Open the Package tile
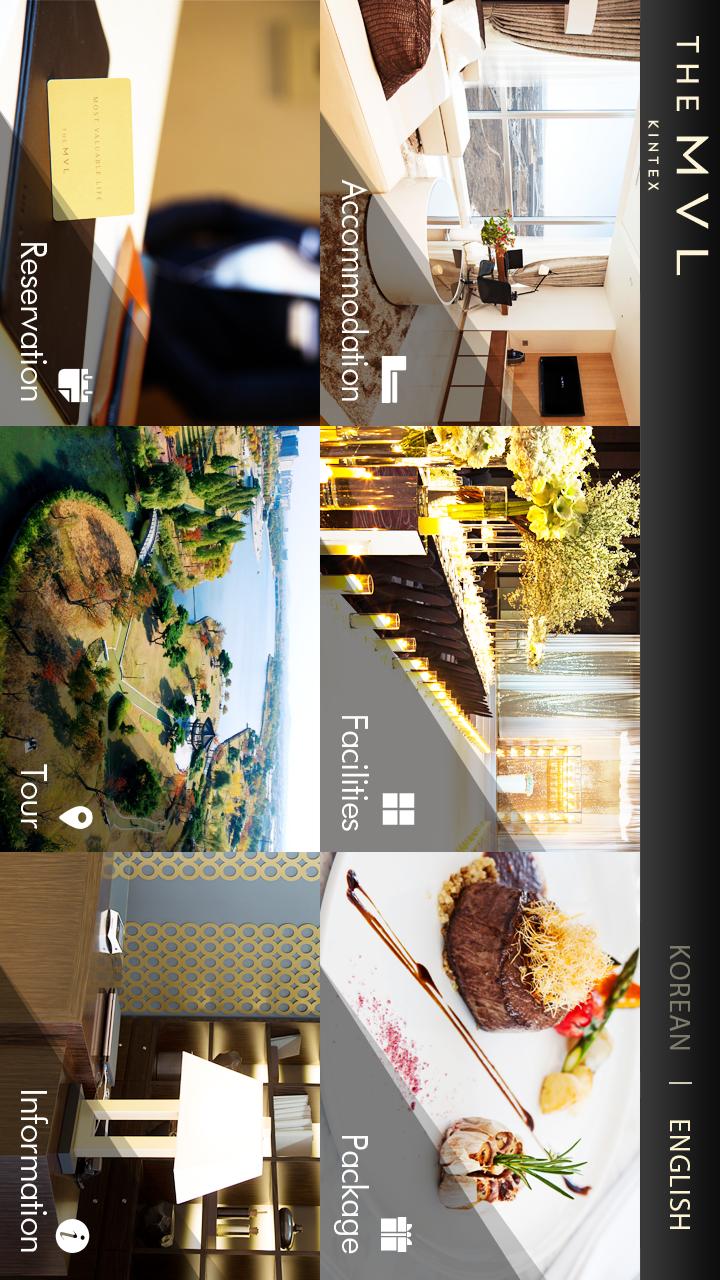720x1280 pixels. click(480, 1065)
